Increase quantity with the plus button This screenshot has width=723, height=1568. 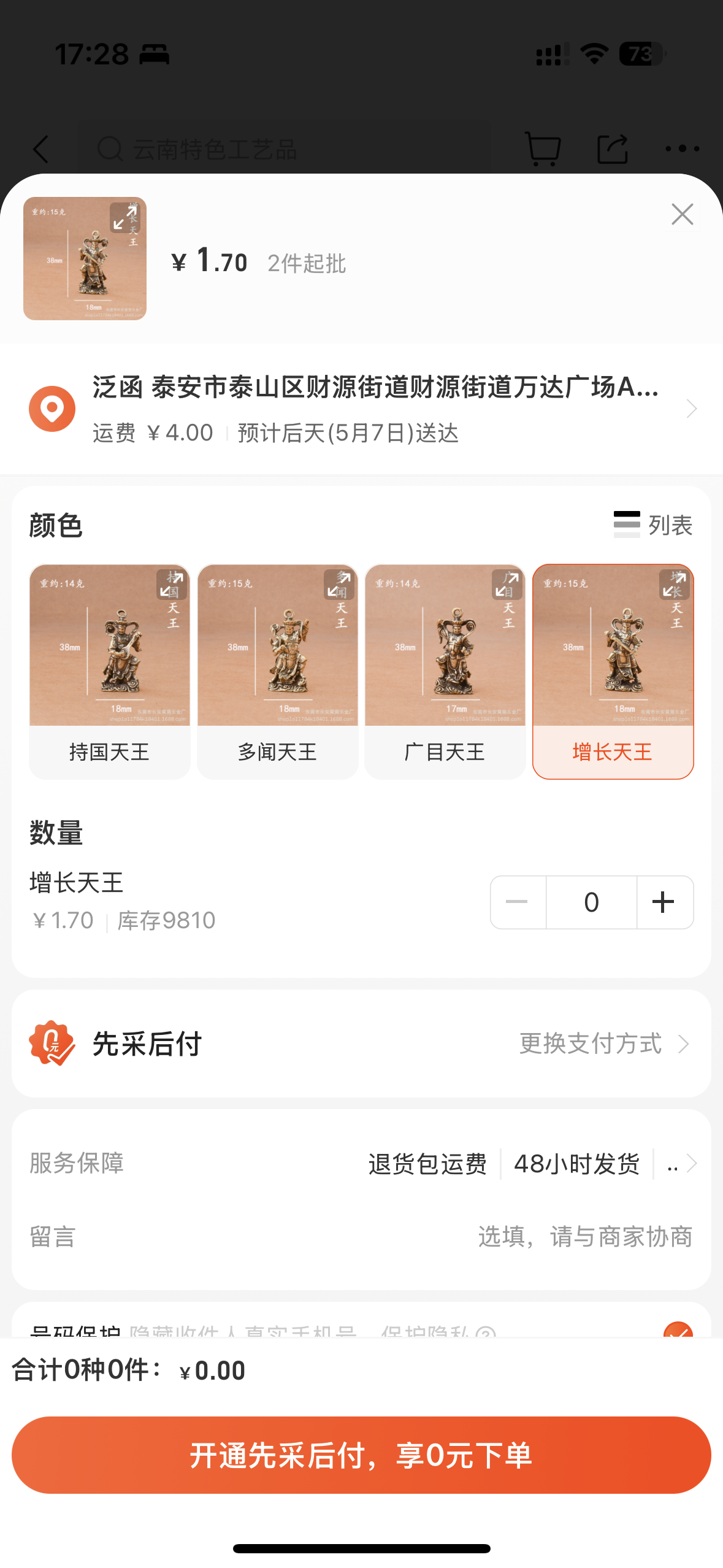[x=664, y=902]
